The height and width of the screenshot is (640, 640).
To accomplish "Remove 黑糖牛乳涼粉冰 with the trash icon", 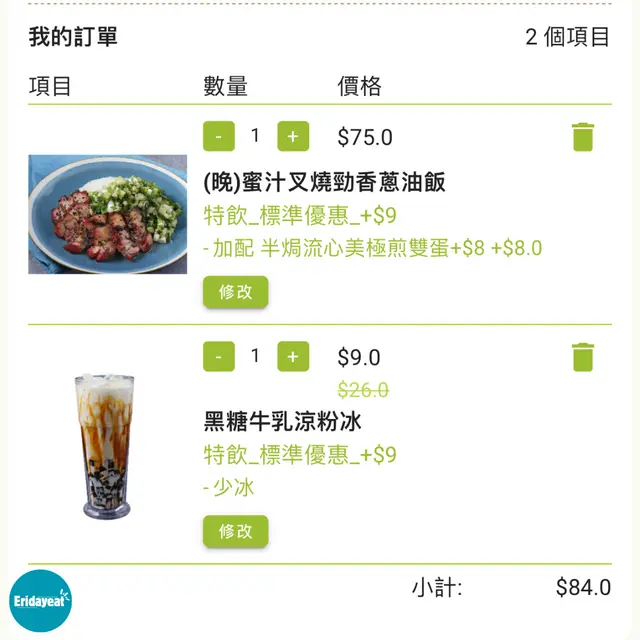I will 582,357.
